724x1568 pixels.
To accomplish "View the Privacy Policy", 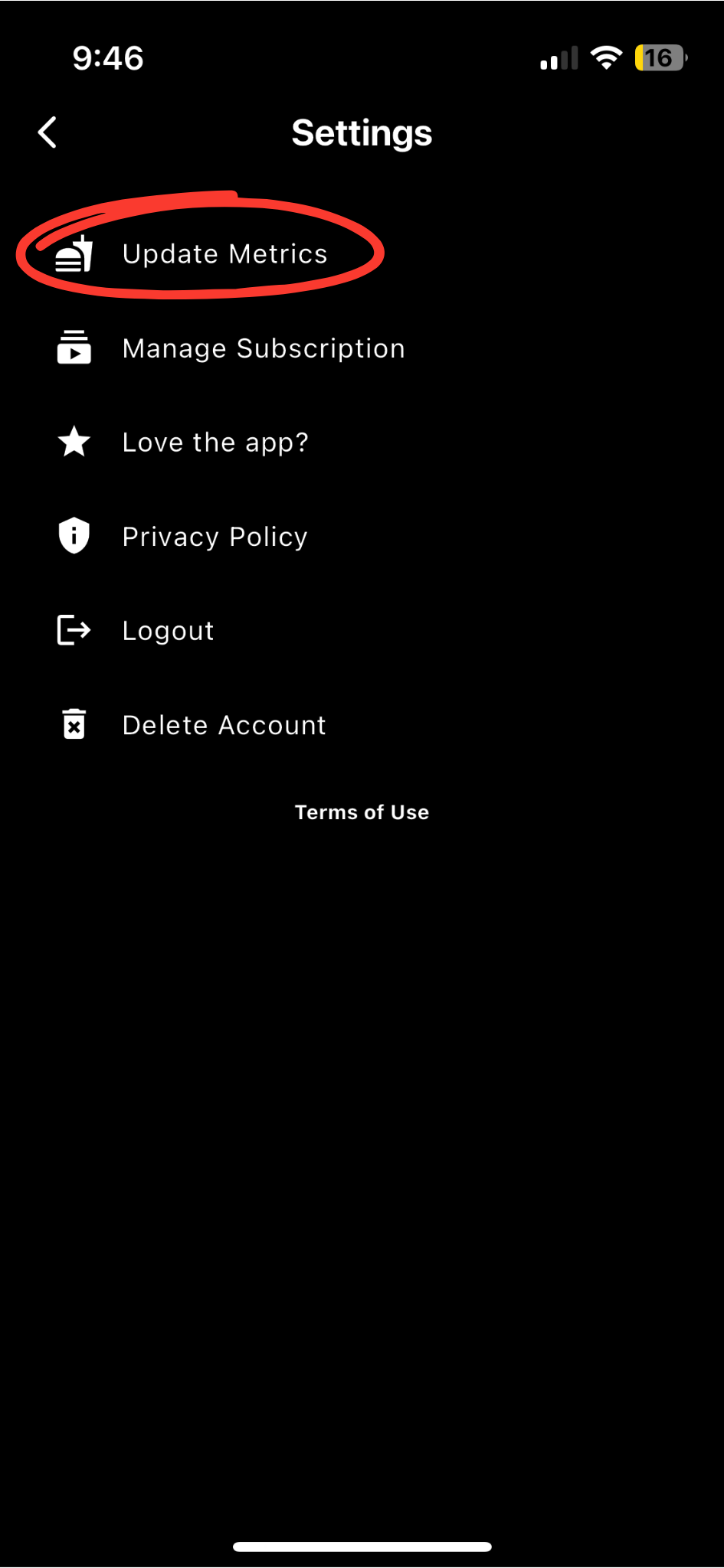I will tap(215, 537).
